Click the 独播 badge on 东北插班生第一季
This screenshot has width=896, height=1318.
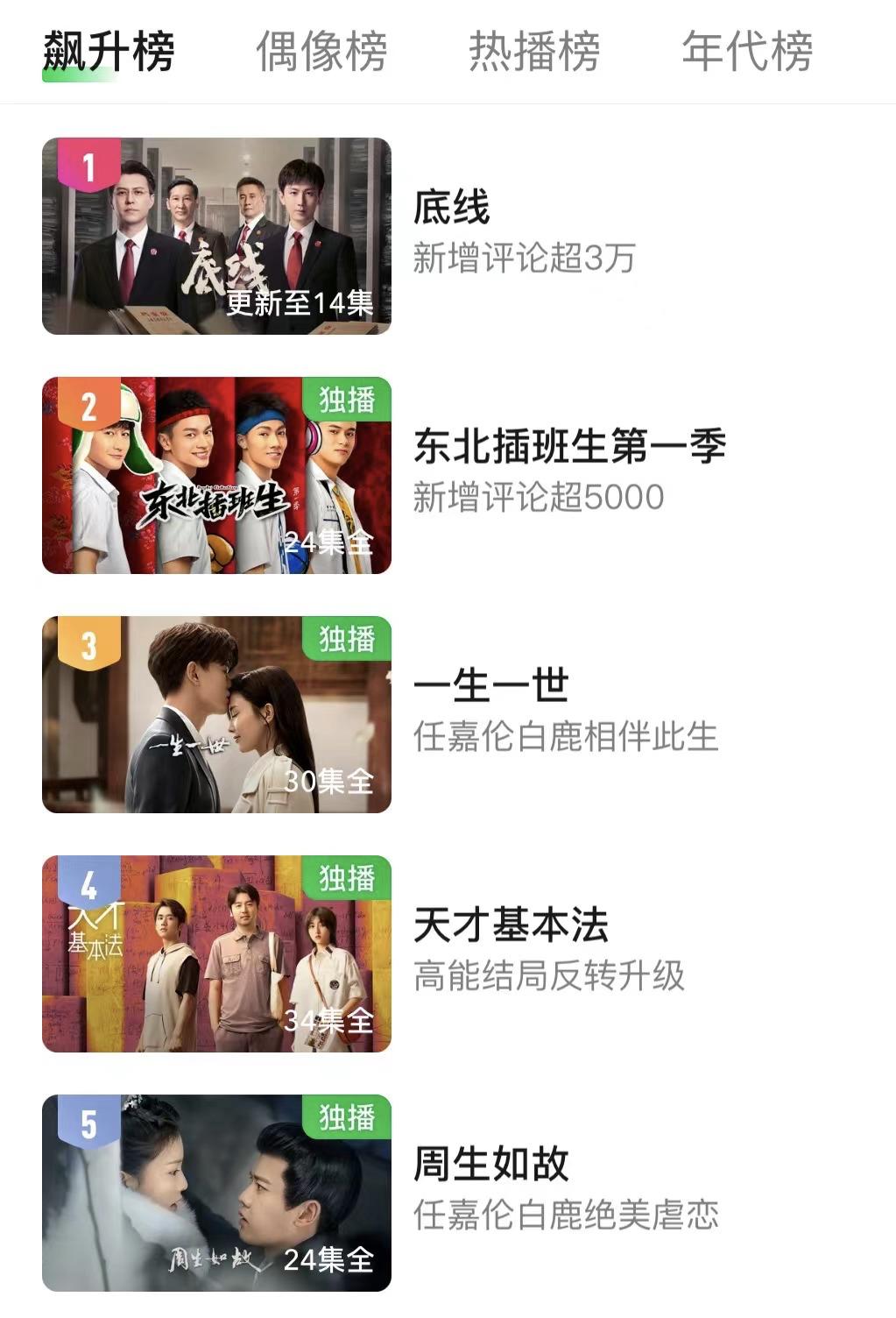pos(350,401)
